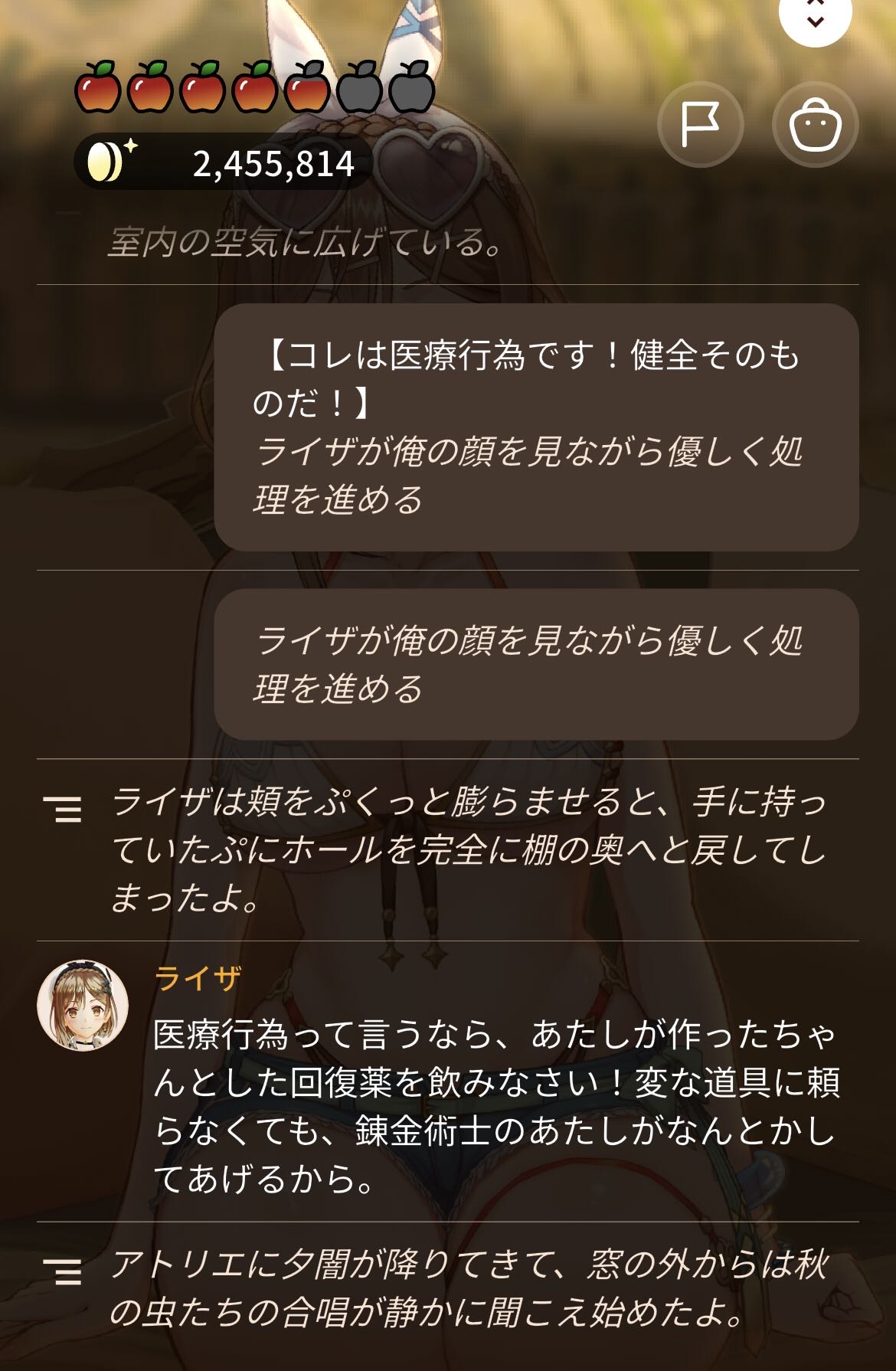Open the shopping bag icon

coord(815,124)
